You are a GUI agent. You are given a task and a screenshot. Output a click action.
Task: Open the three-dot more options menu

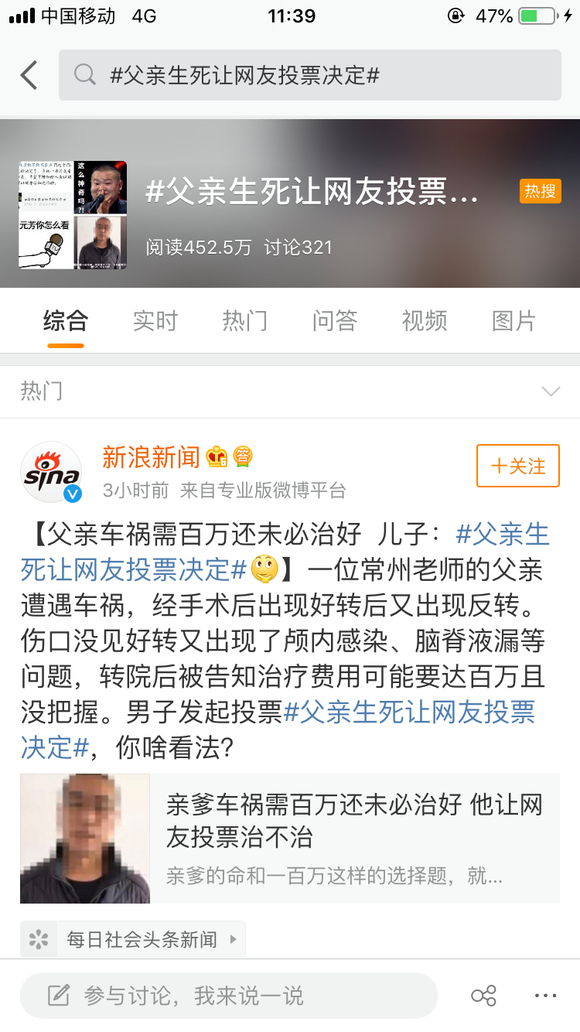pos(546,996)
